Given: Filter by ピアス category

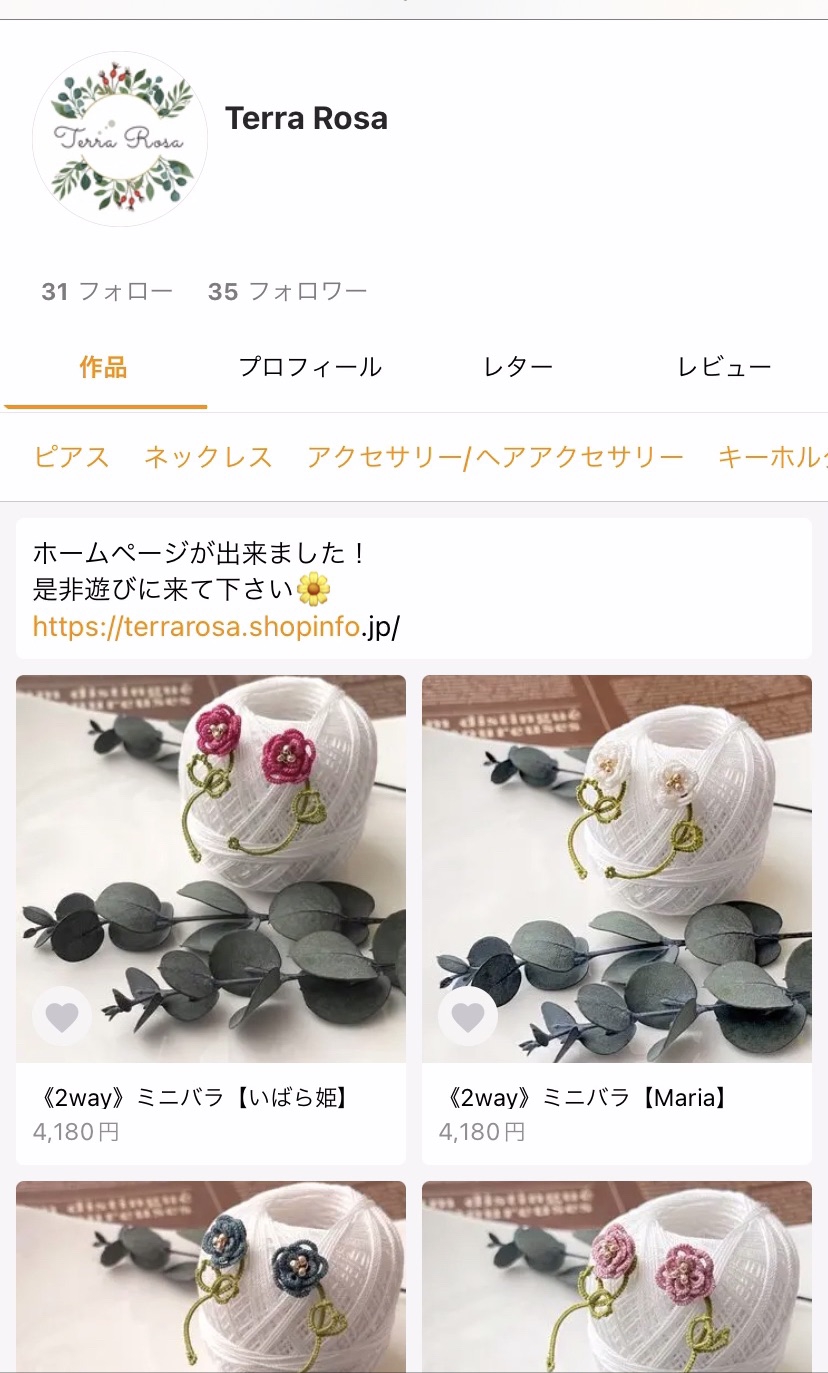Looking at the screenshot, I should coord(71,457).
